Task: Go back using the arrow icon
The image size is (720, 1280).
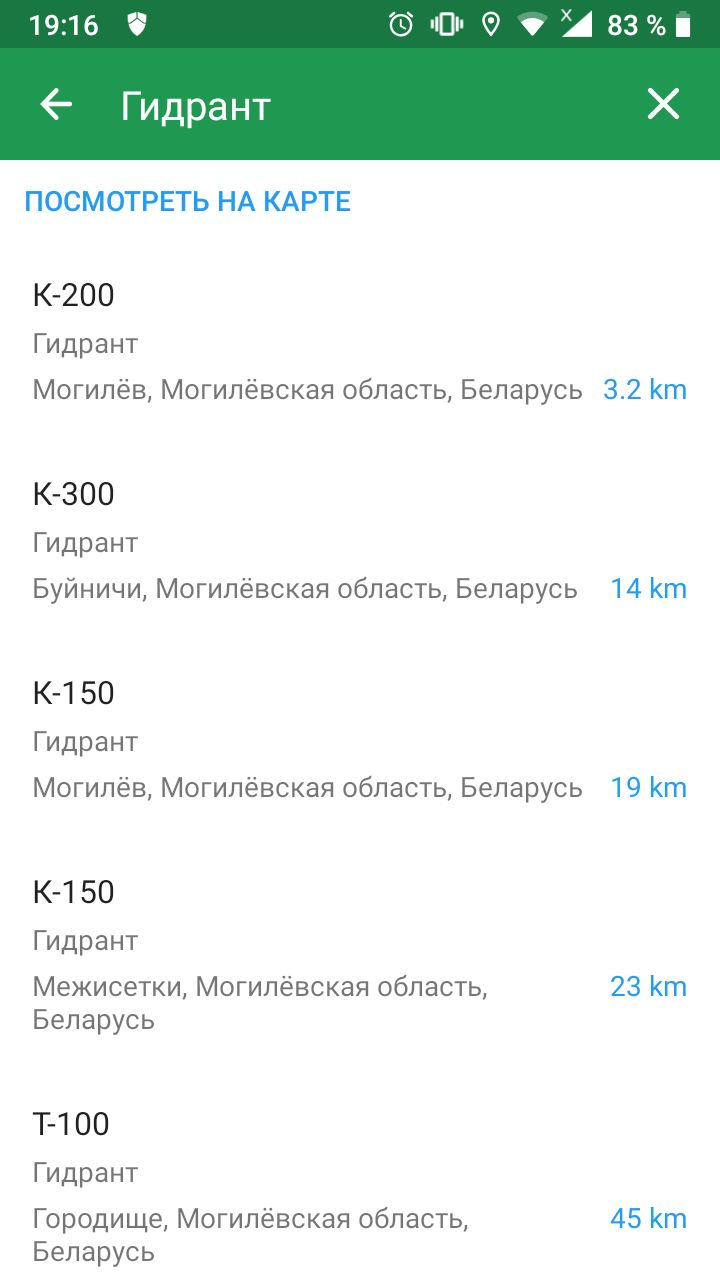Action: click(x=56, y=105)
